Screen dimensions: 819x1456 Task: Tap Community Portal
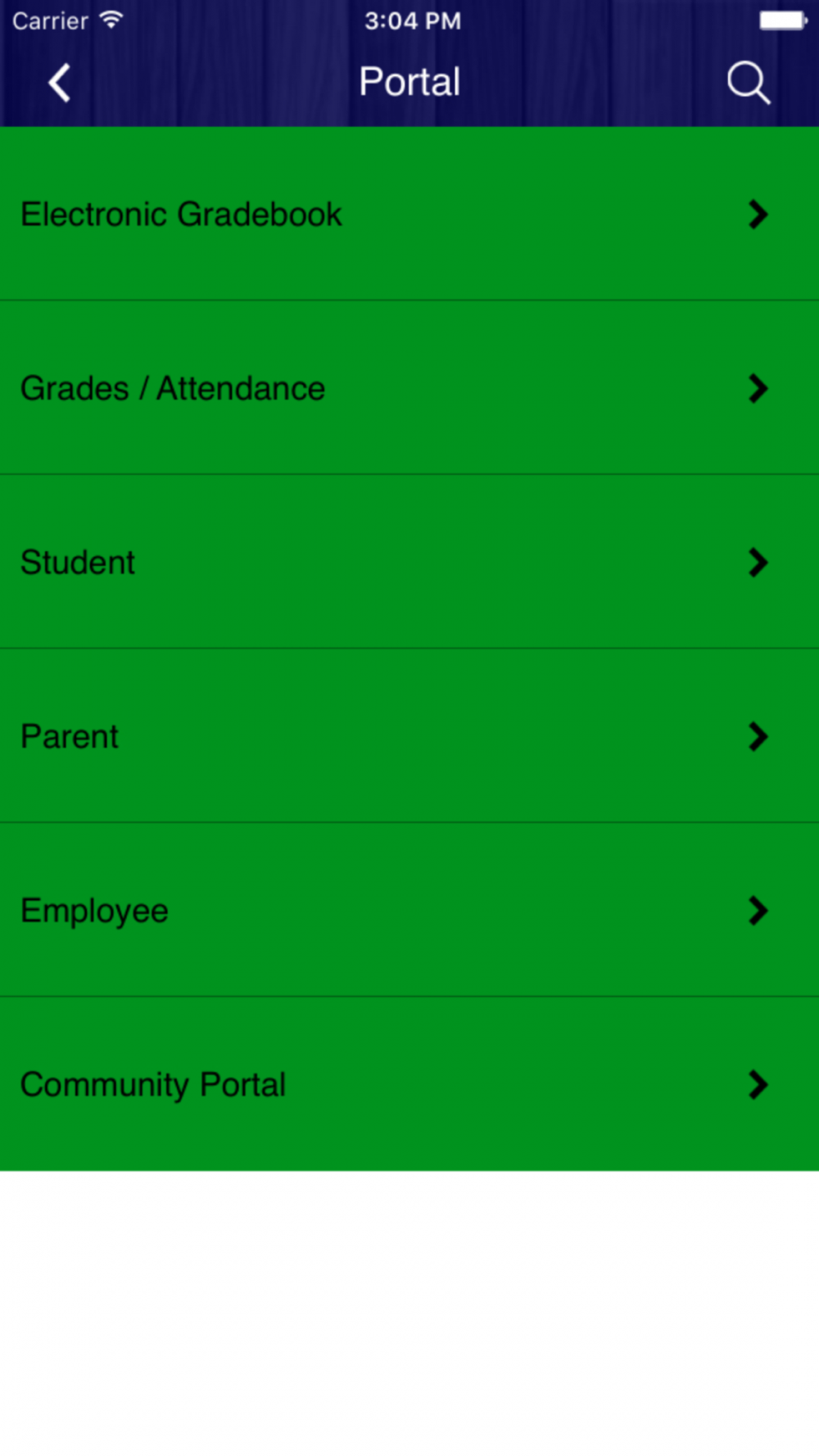pyautogui.click(x=409, y=1084)
